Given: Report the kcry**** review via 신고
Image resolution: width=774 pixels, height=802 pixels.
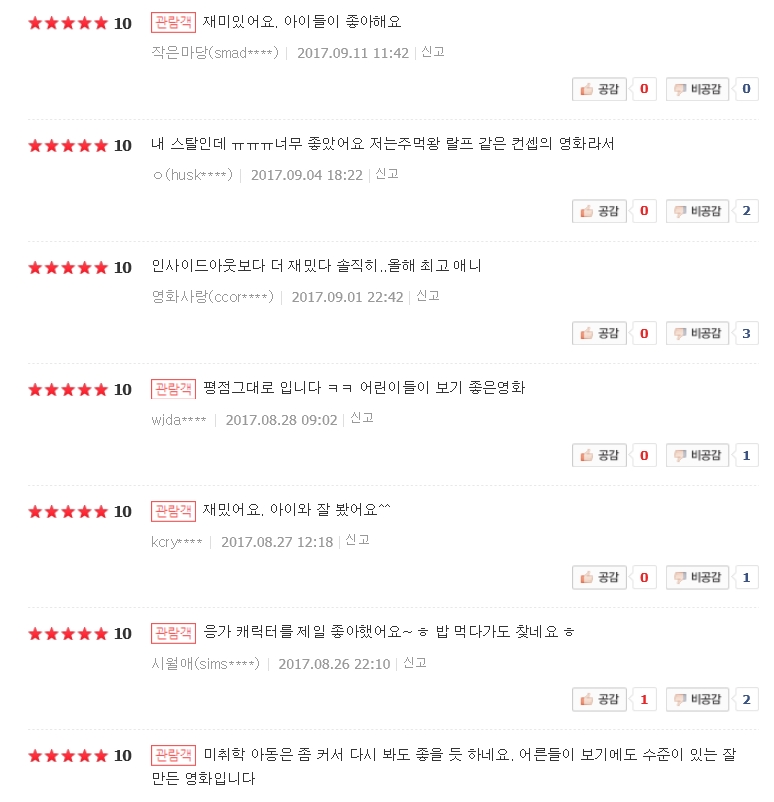Looking at the screenshot, I should tap(358, 540).
